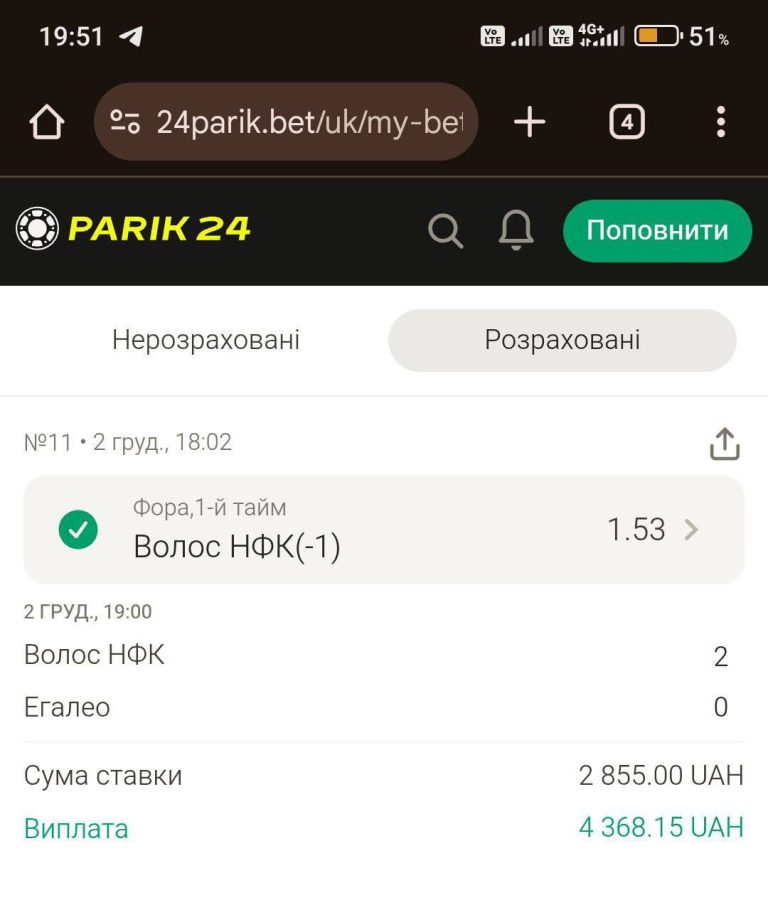This screenshot has width=768, height=900.
Task: Open the Волос НФК(-1) bet details
Action: click(x=384, y=529)
